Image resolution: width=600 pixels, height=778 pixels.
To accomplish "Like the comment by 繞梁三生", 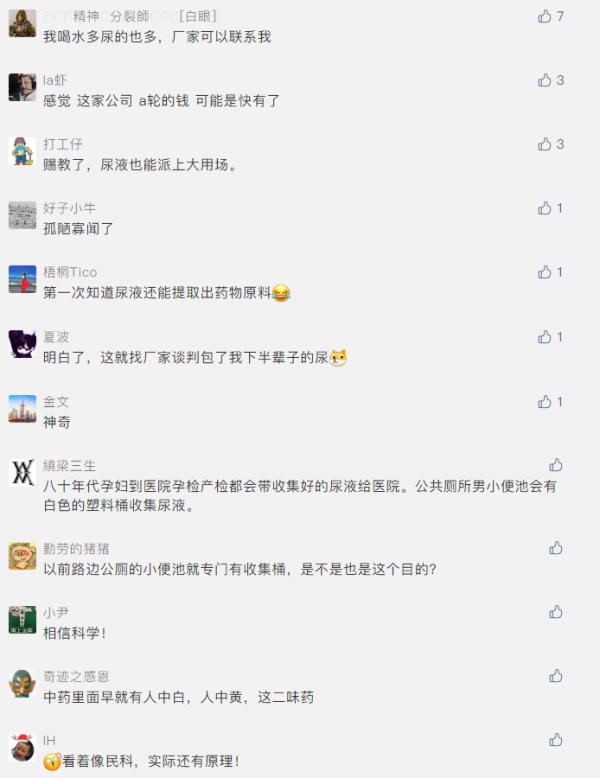I will tap(556, 465).
